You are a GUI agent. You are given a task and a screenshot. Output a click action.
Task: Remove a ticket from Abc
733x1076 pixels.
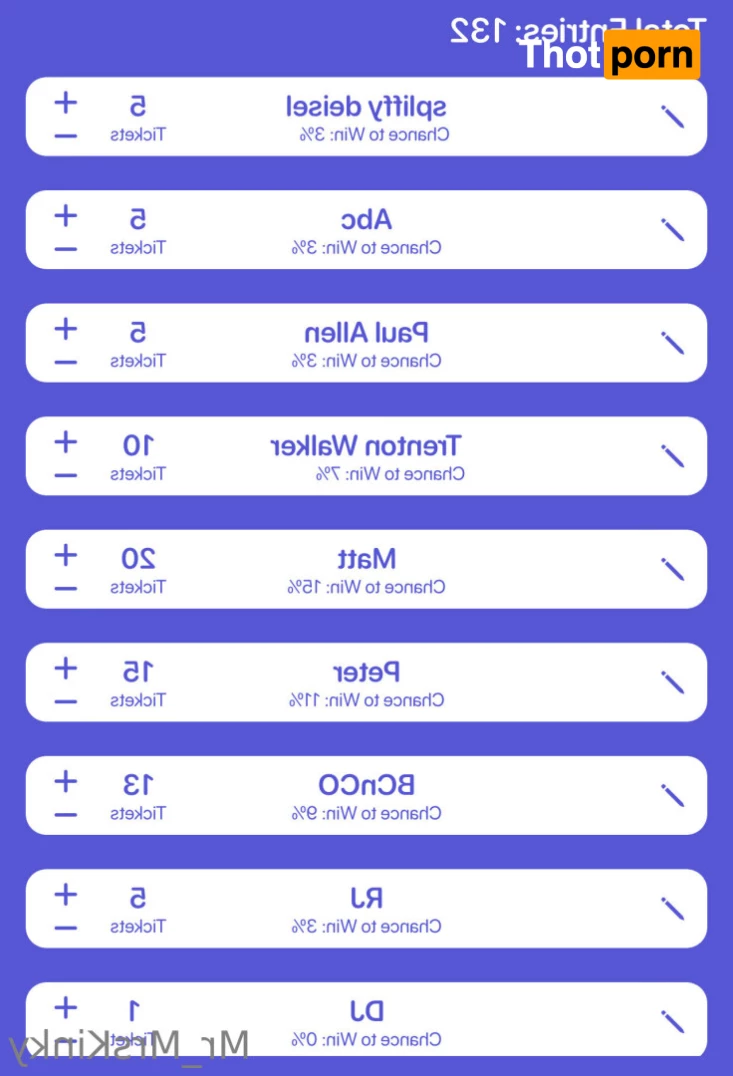click(x=66, y=249)
